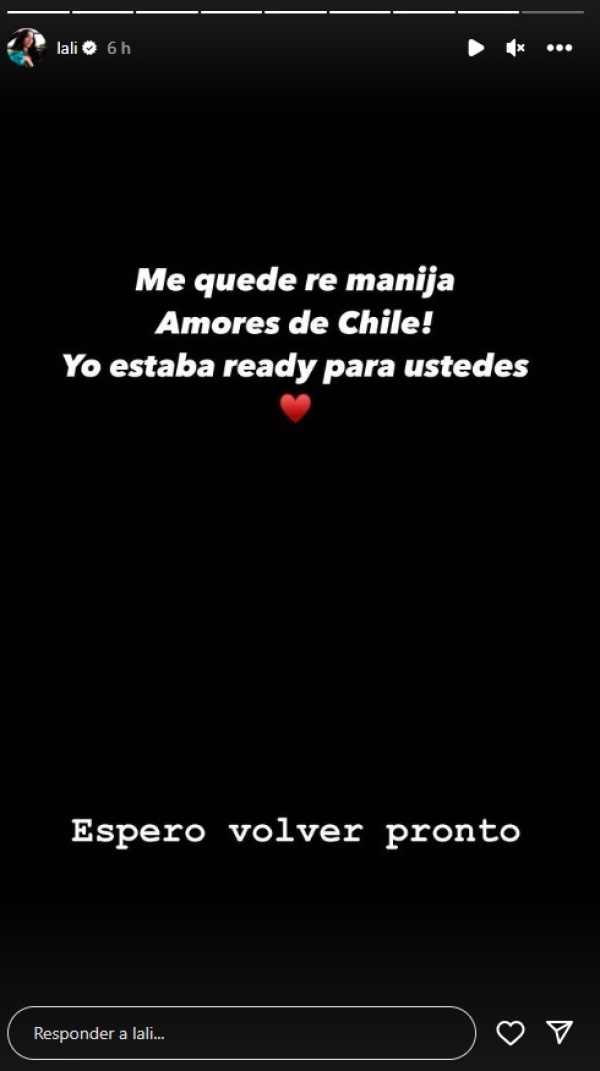Like this story with the heart

(x=511, y=1033)
